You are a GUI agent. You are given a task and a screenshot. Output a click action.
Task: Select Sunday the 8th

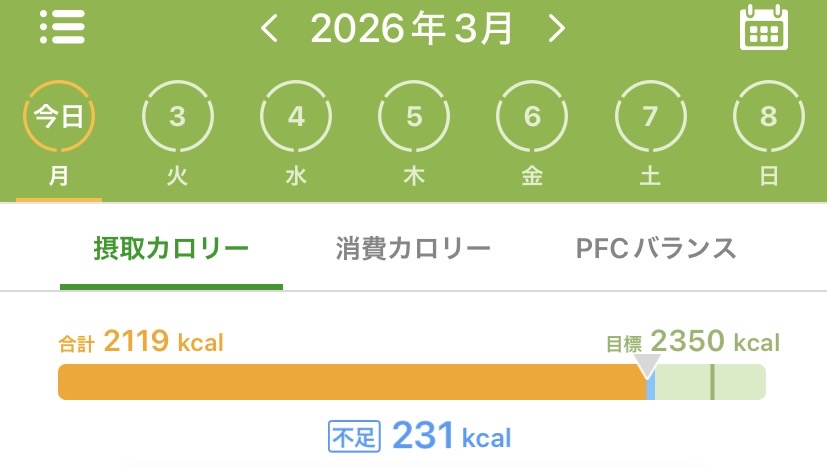pyautogui.click(x=768, y=118)
